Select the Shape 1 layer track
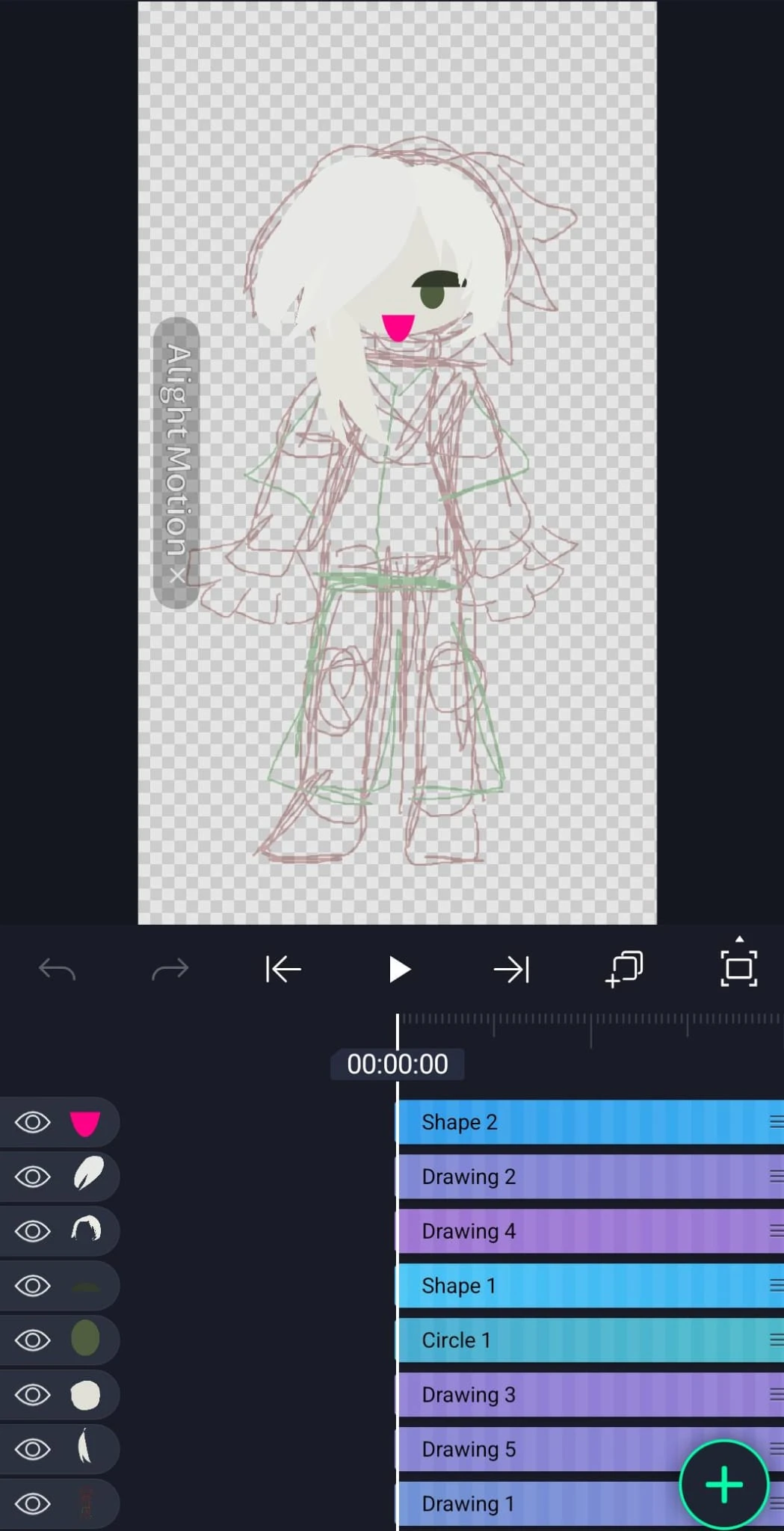 [x=583, y=1286]
